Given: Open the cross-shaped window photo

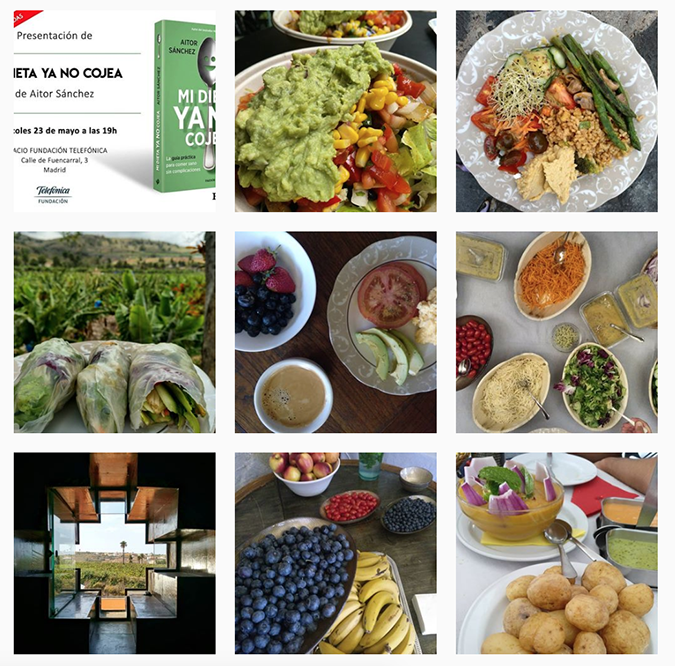Looking at the screenshot, I should pos(114,553).
